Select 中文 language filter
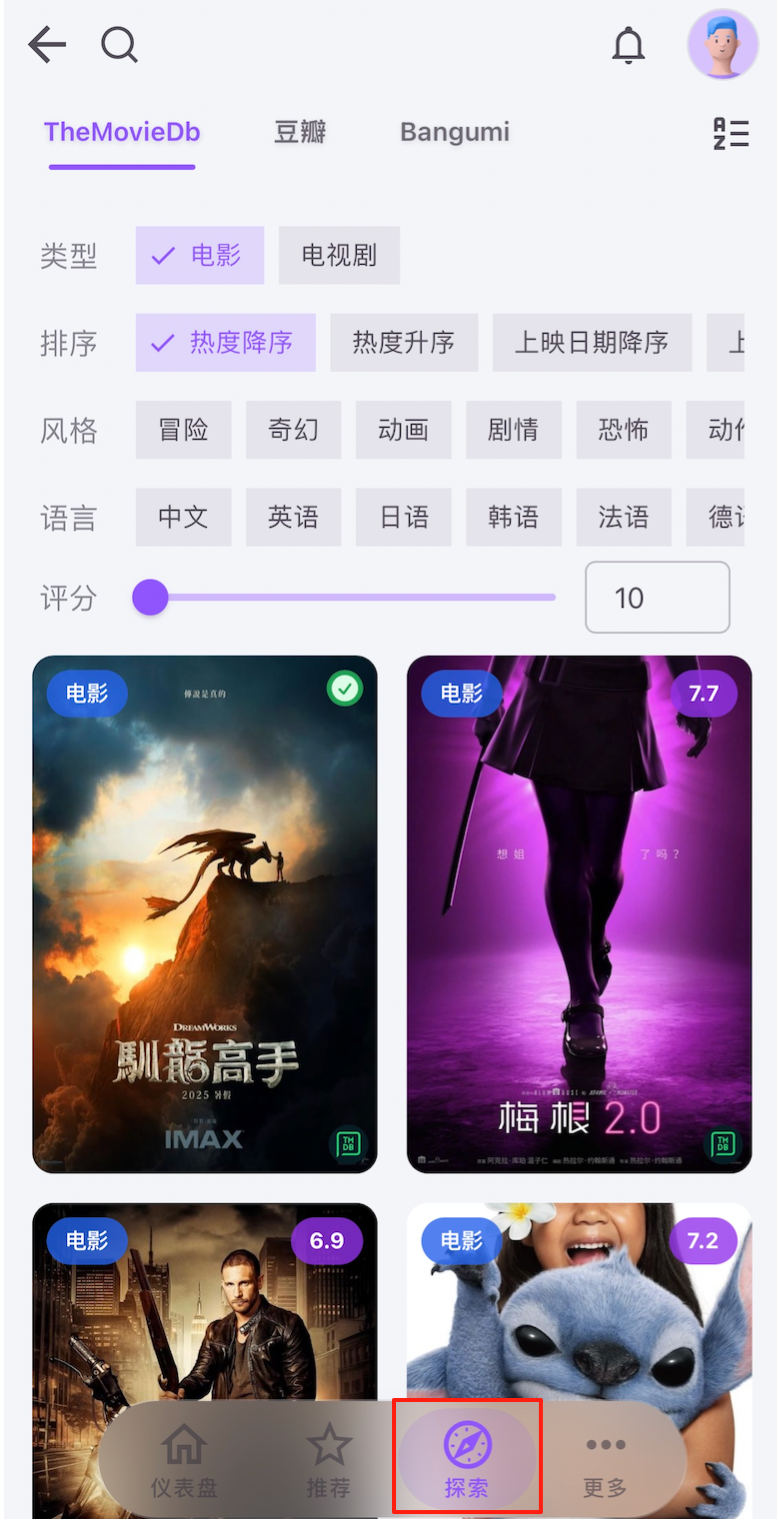The image size is (778, 1520). coord(184,517)
